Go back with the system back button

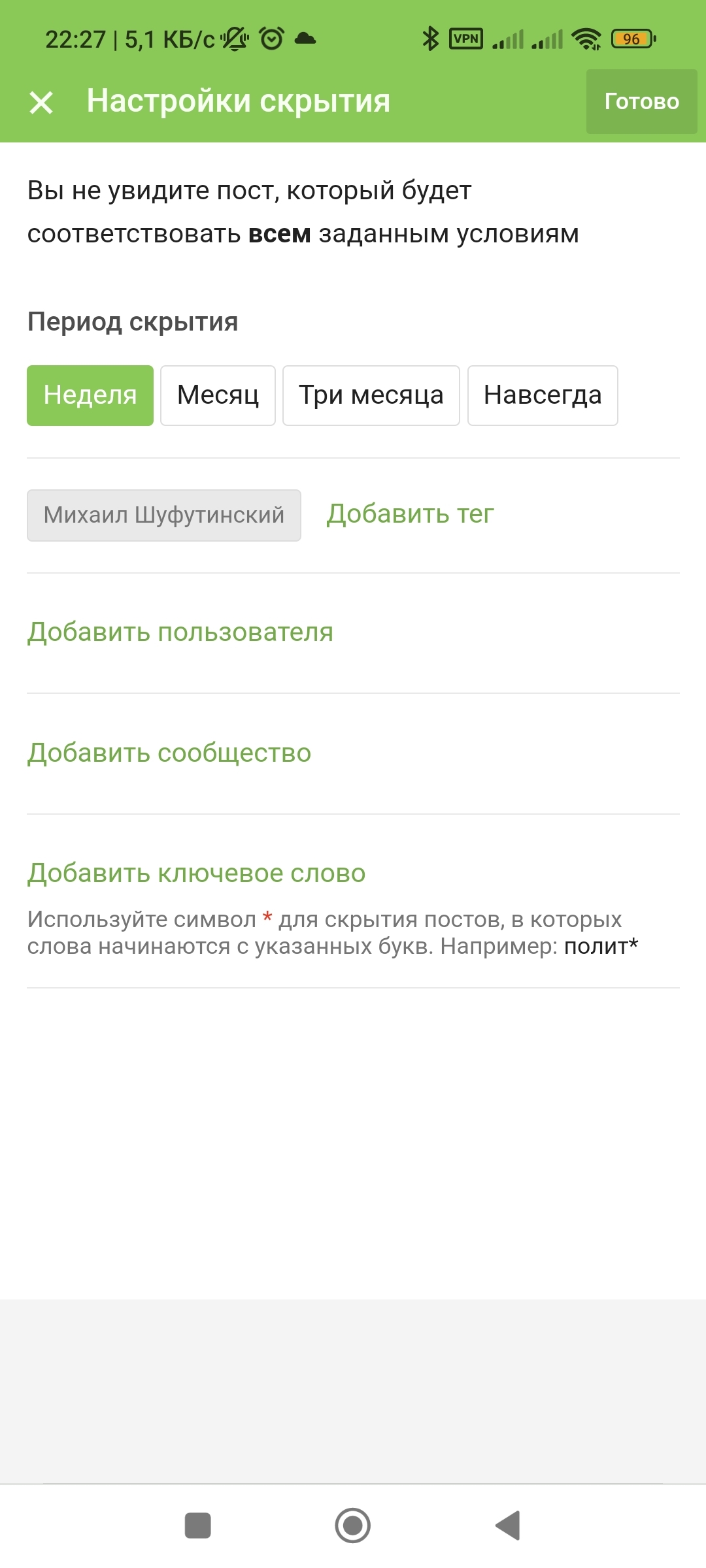pyautogui.click(x=508, y=1526)
